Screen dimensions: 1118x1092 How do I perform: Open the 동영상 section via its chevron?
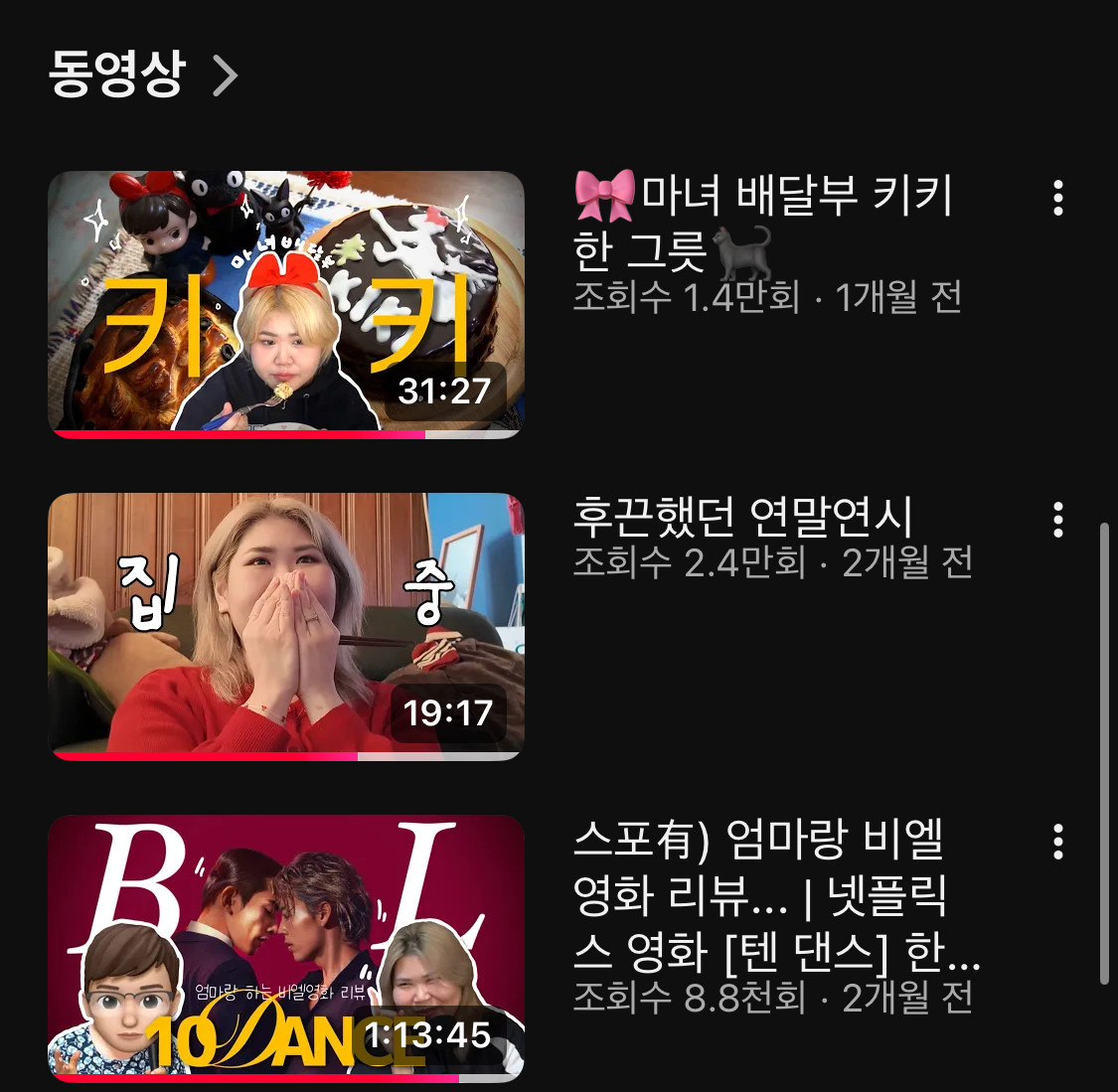[226, 76]
